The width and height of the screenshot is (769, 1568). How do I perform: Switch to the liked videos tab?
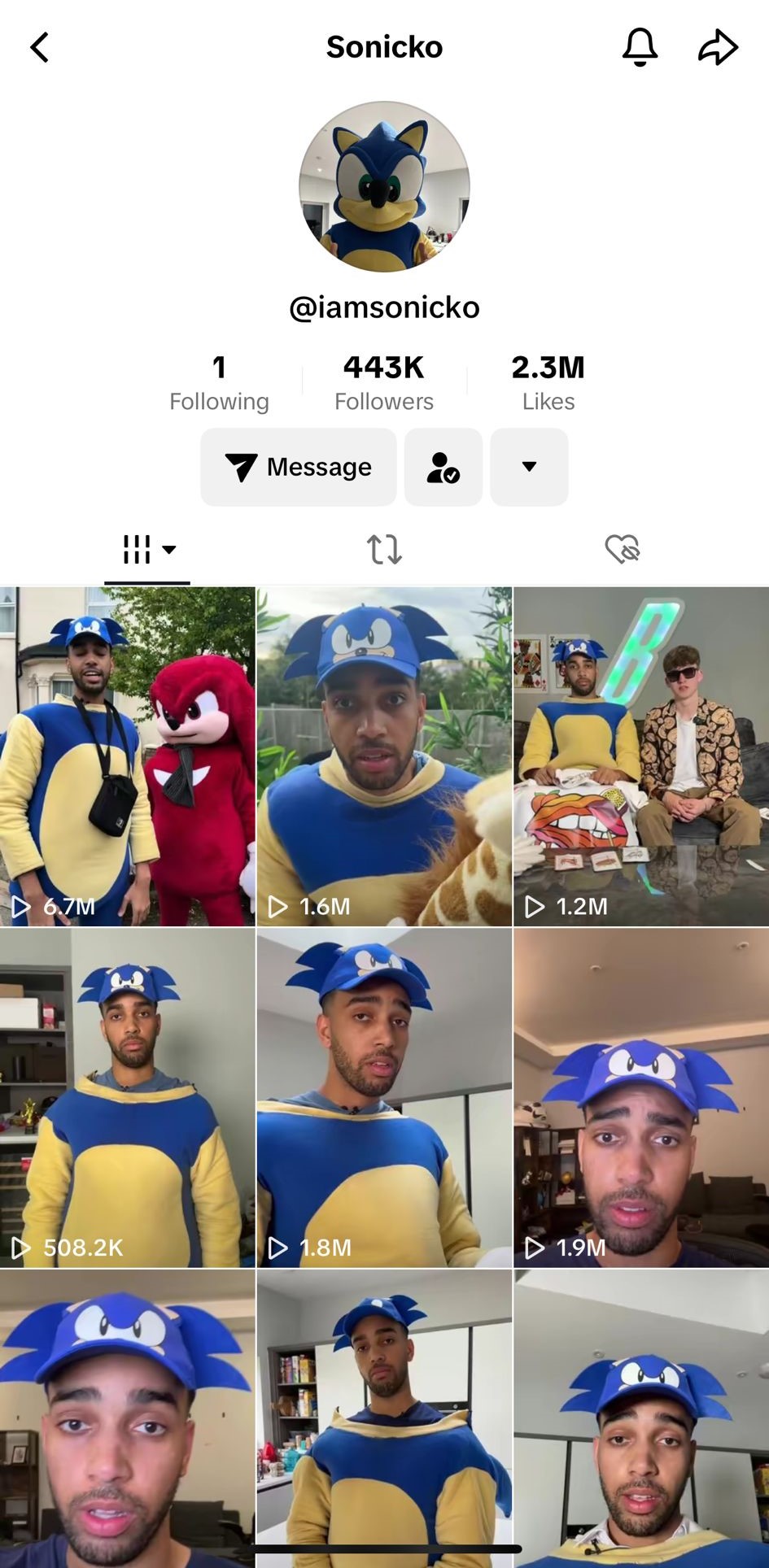pos(623,550)
